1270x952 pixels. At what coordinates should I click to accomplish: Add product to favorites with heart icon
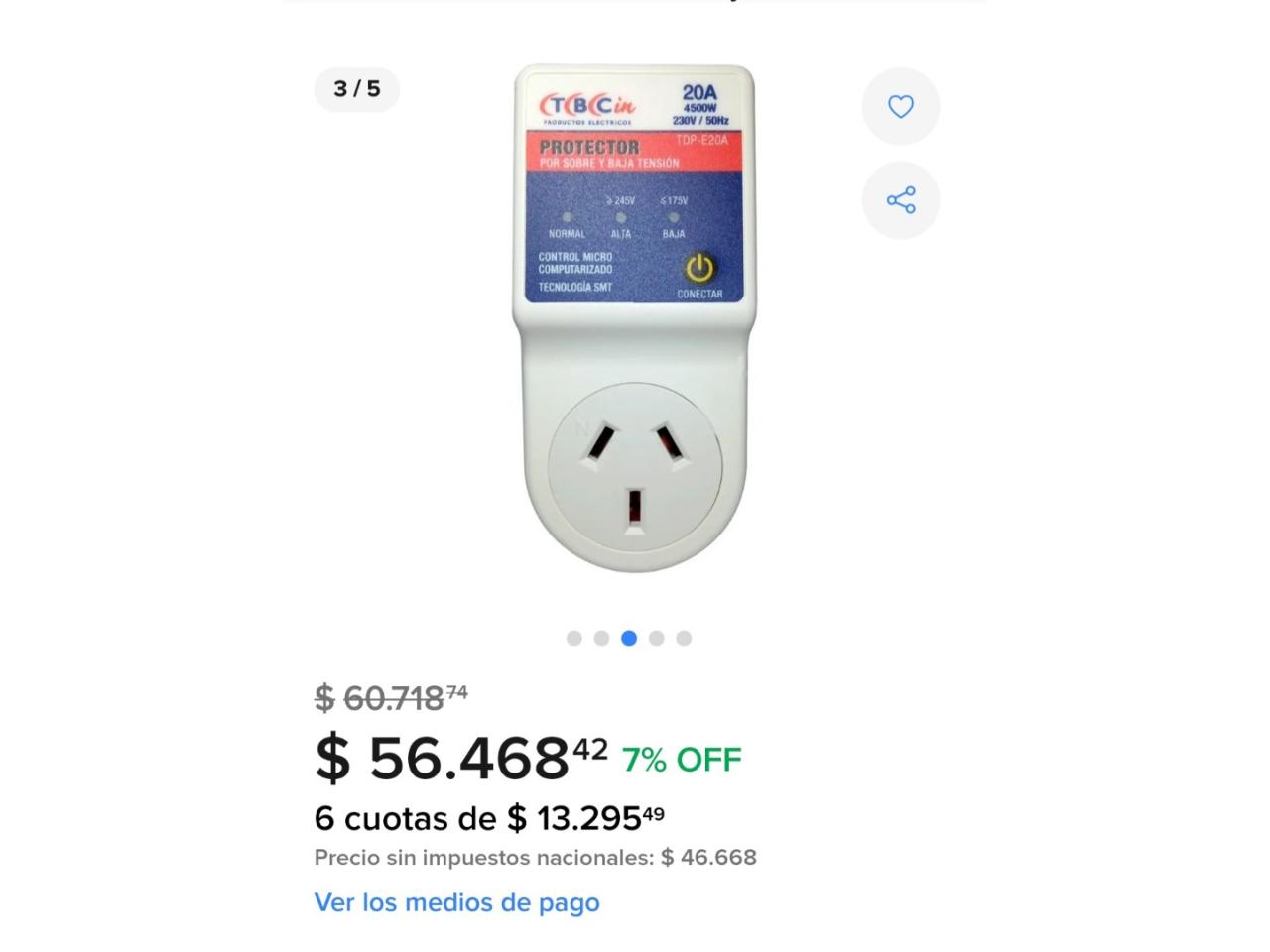tap(900, 107)
